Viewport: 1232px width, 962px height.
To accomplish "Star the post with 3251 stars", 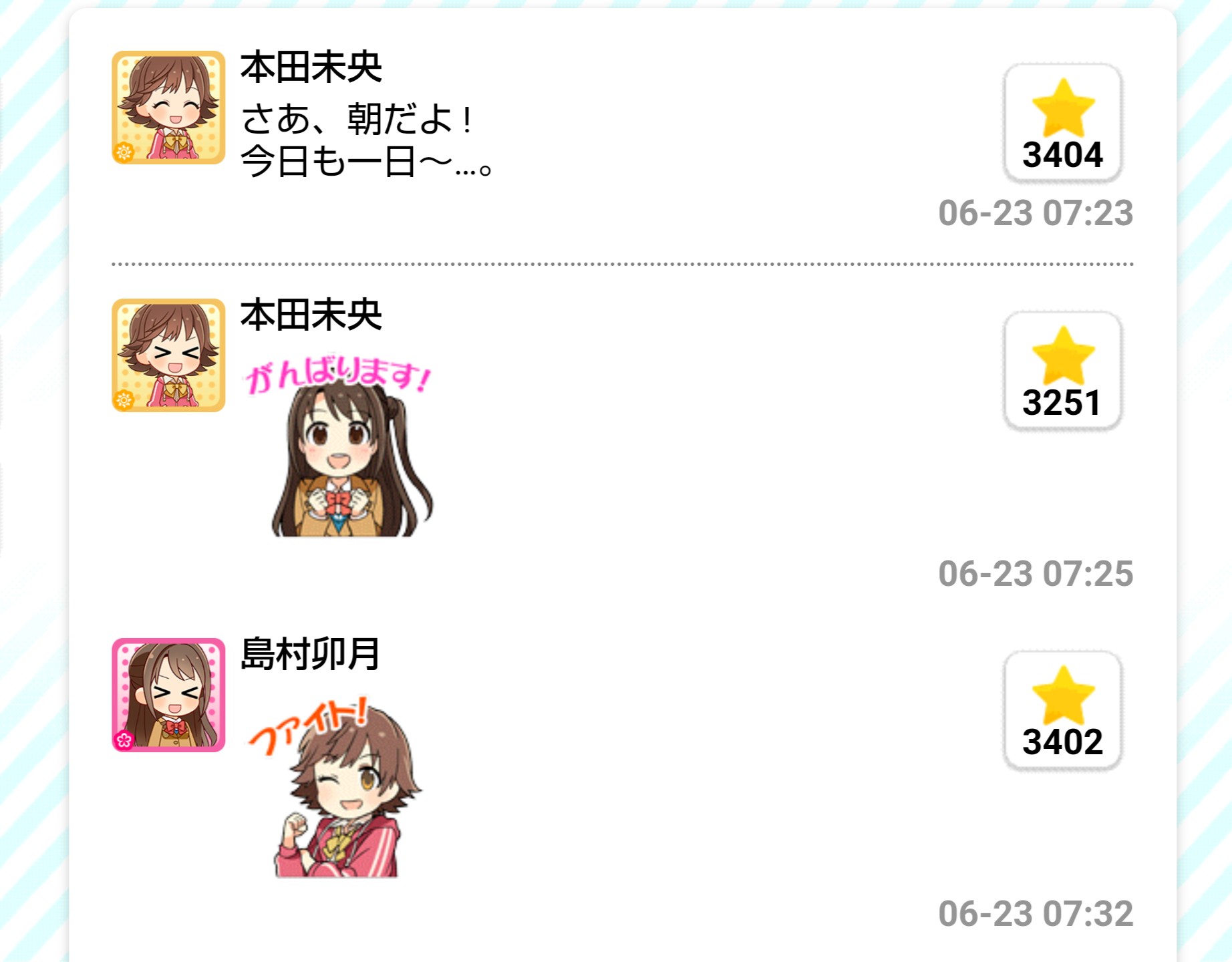I will click(1062, 371).
